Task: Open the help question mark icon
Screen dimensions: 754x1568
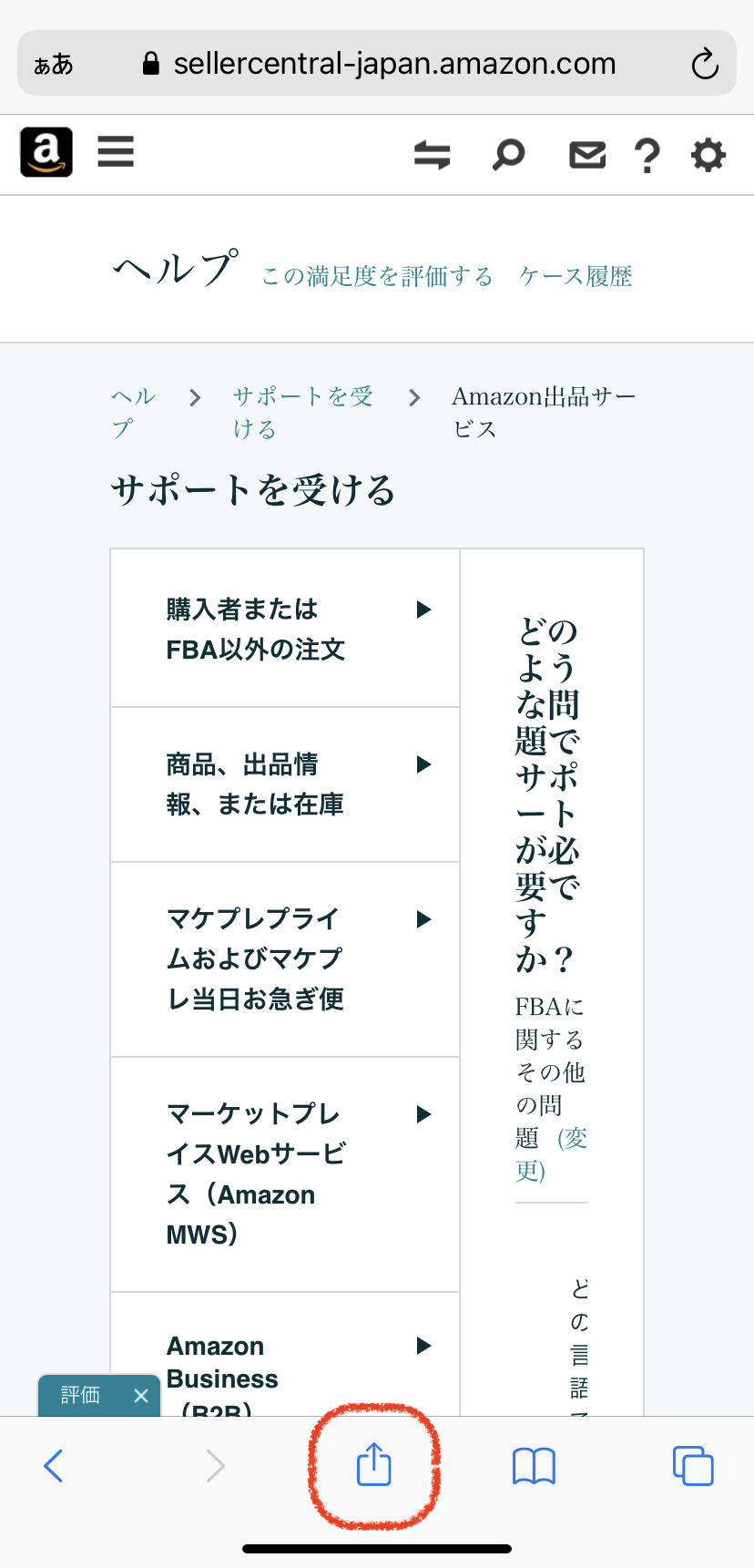Action: coord(647,156)
